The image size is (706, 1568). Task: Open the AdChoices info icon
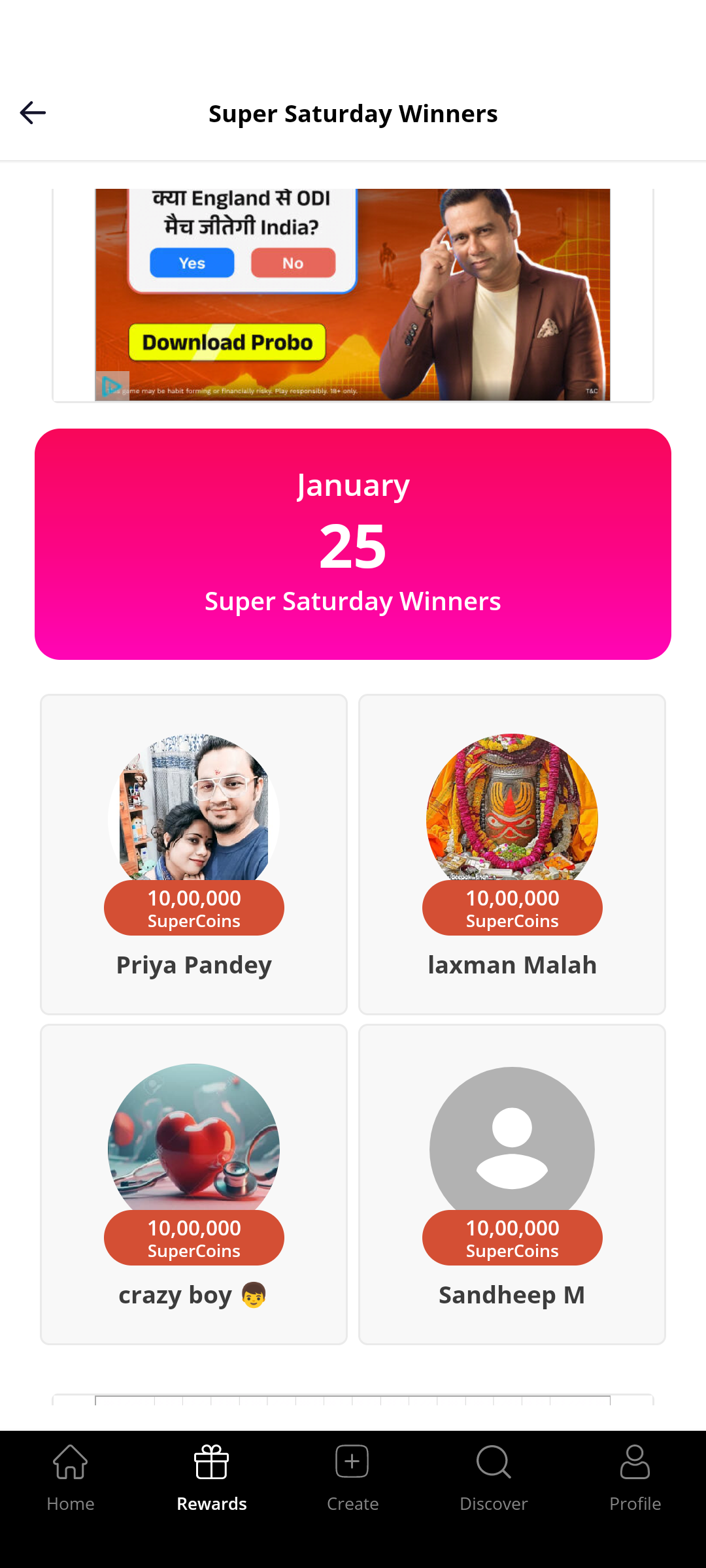(111, 386)
